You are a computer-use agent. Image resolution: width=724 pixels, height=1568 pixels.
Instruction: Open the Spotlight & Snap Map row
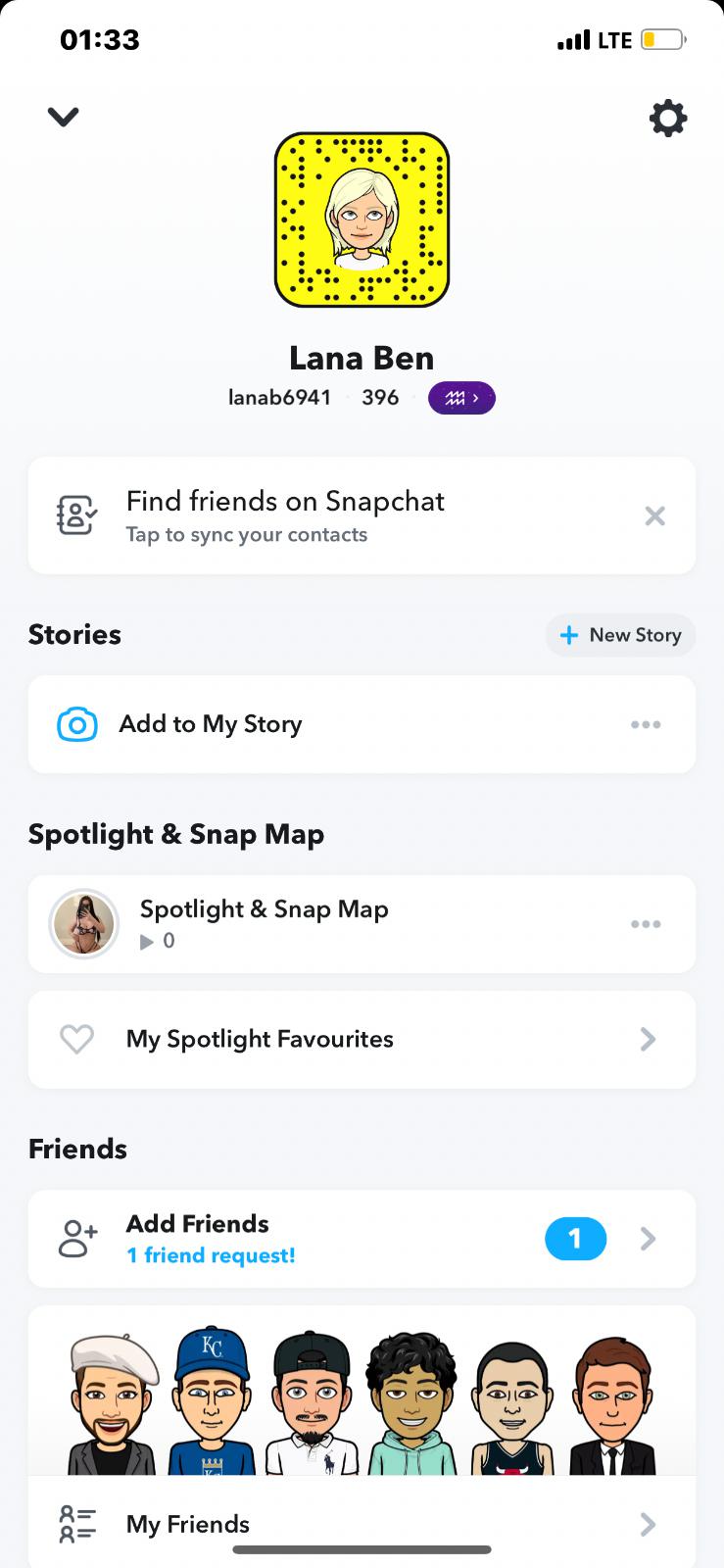coord(265,923)
